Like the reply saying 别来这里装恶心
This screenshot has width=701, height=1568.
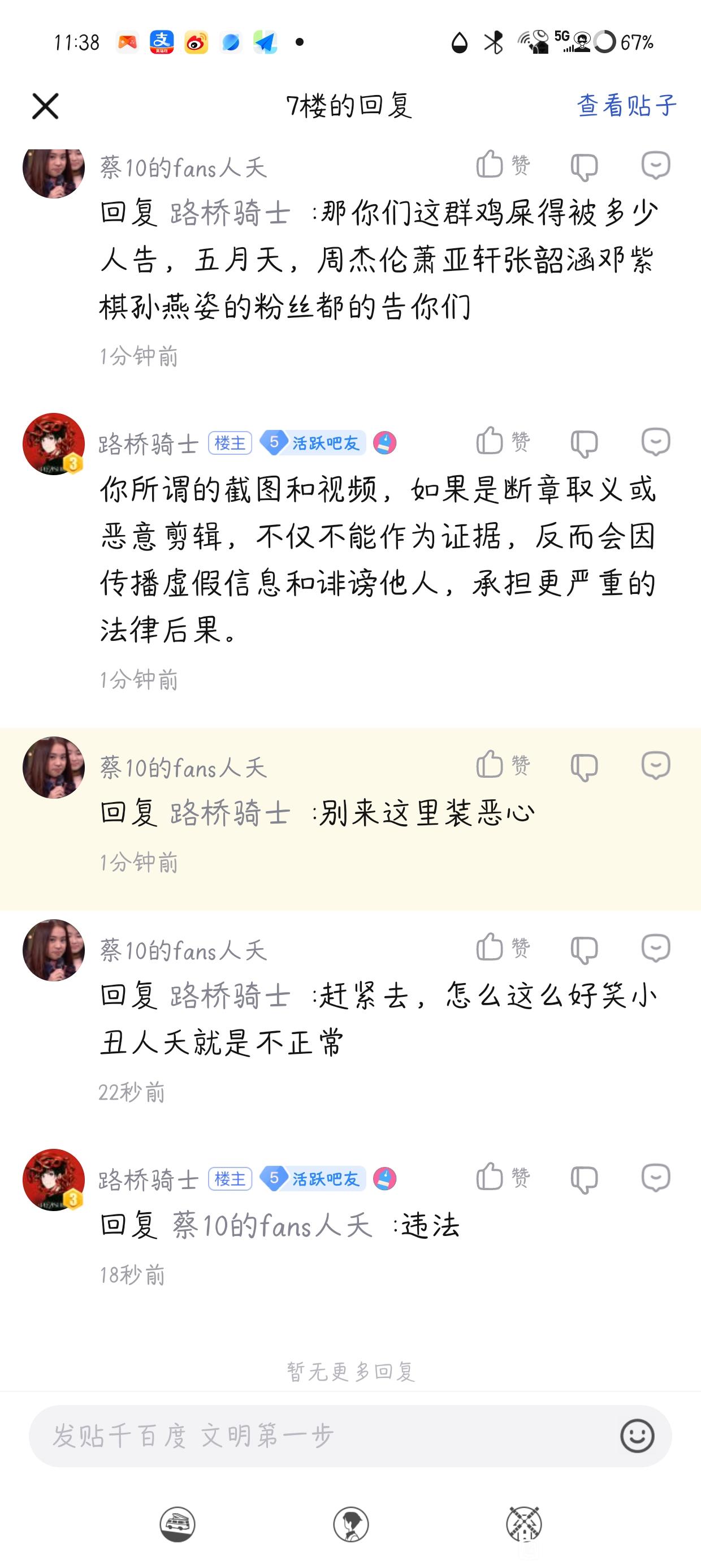point(502,765)
